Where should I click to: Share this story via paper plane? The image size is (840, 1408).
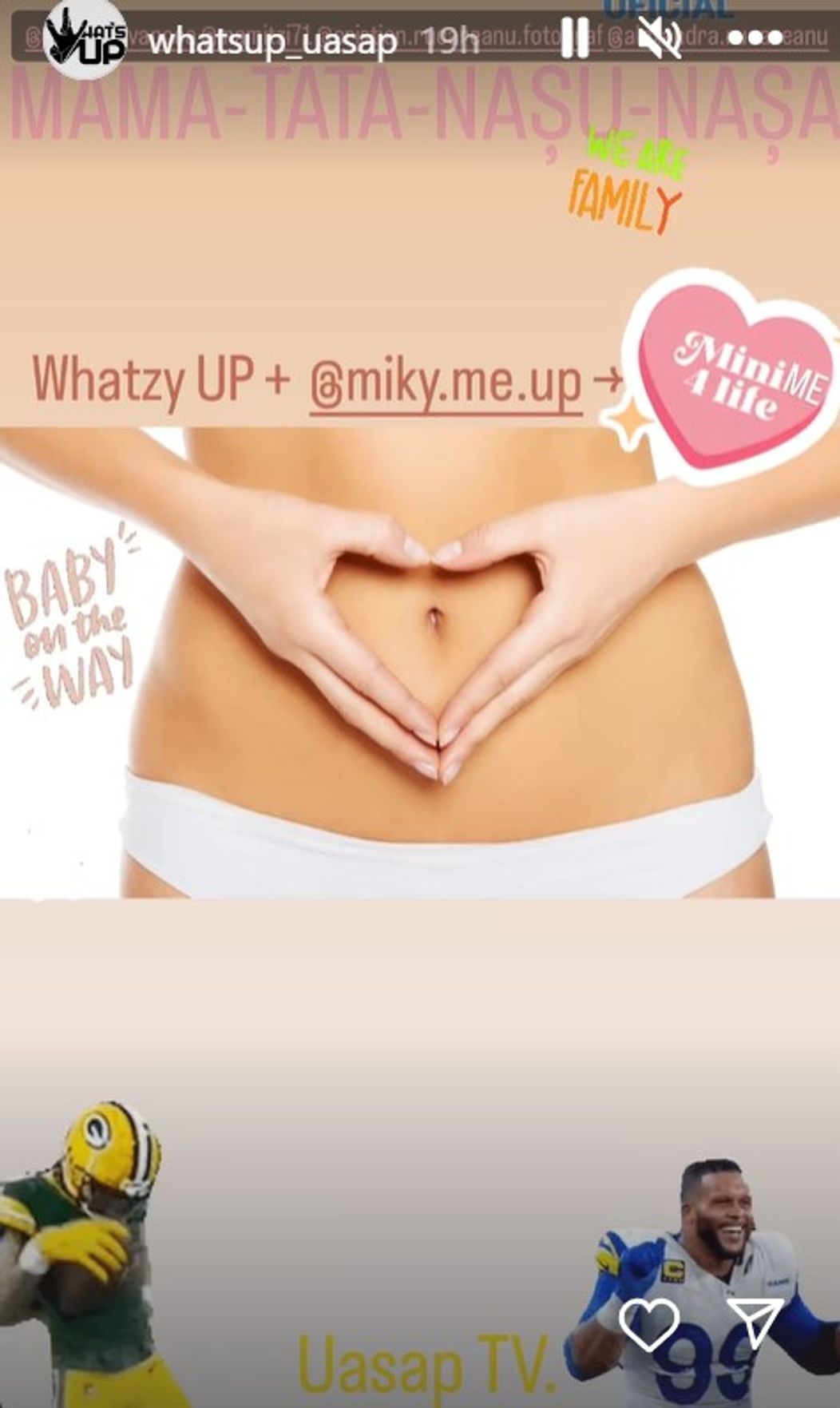point(753,1322)
